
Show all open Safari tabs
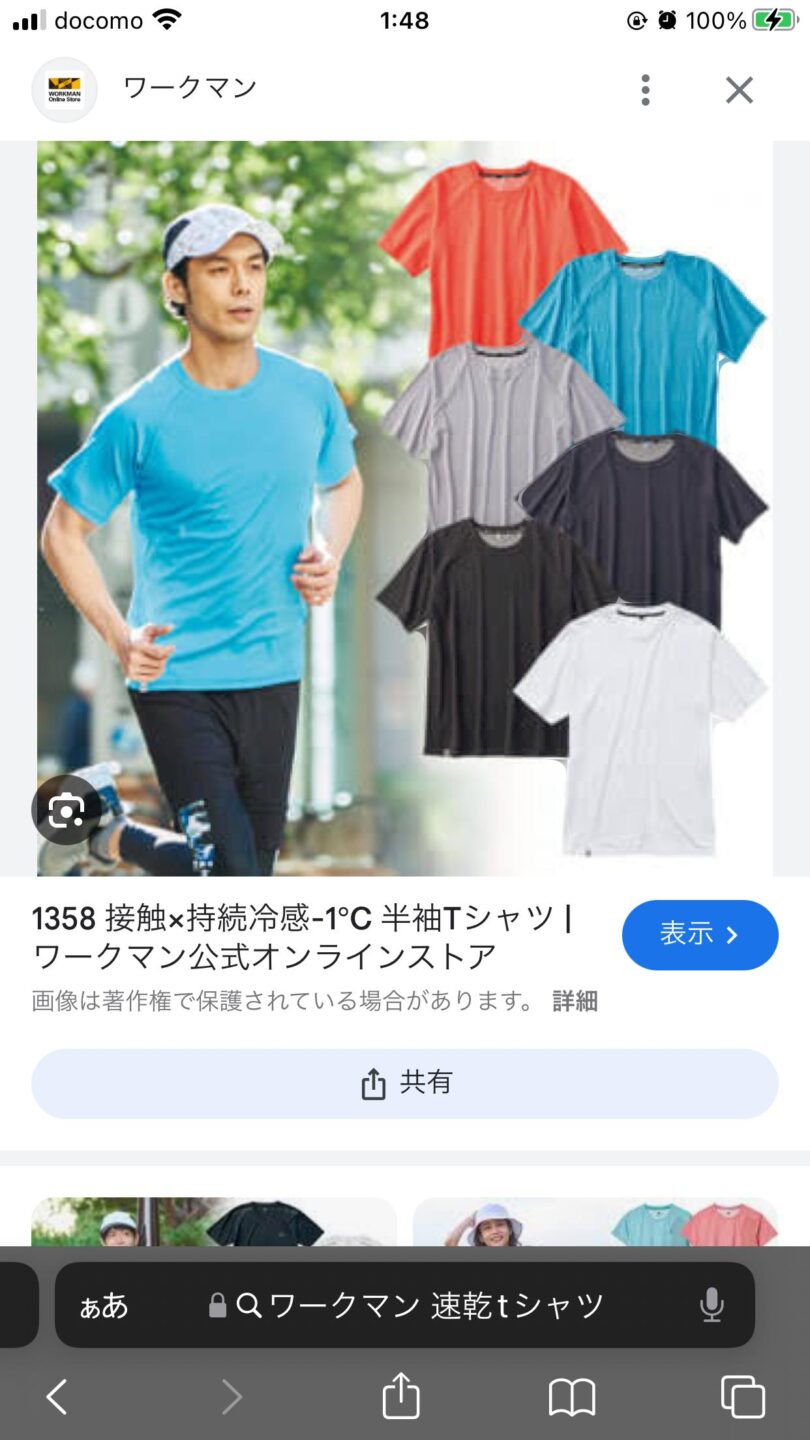click(x=742, y=1396)
